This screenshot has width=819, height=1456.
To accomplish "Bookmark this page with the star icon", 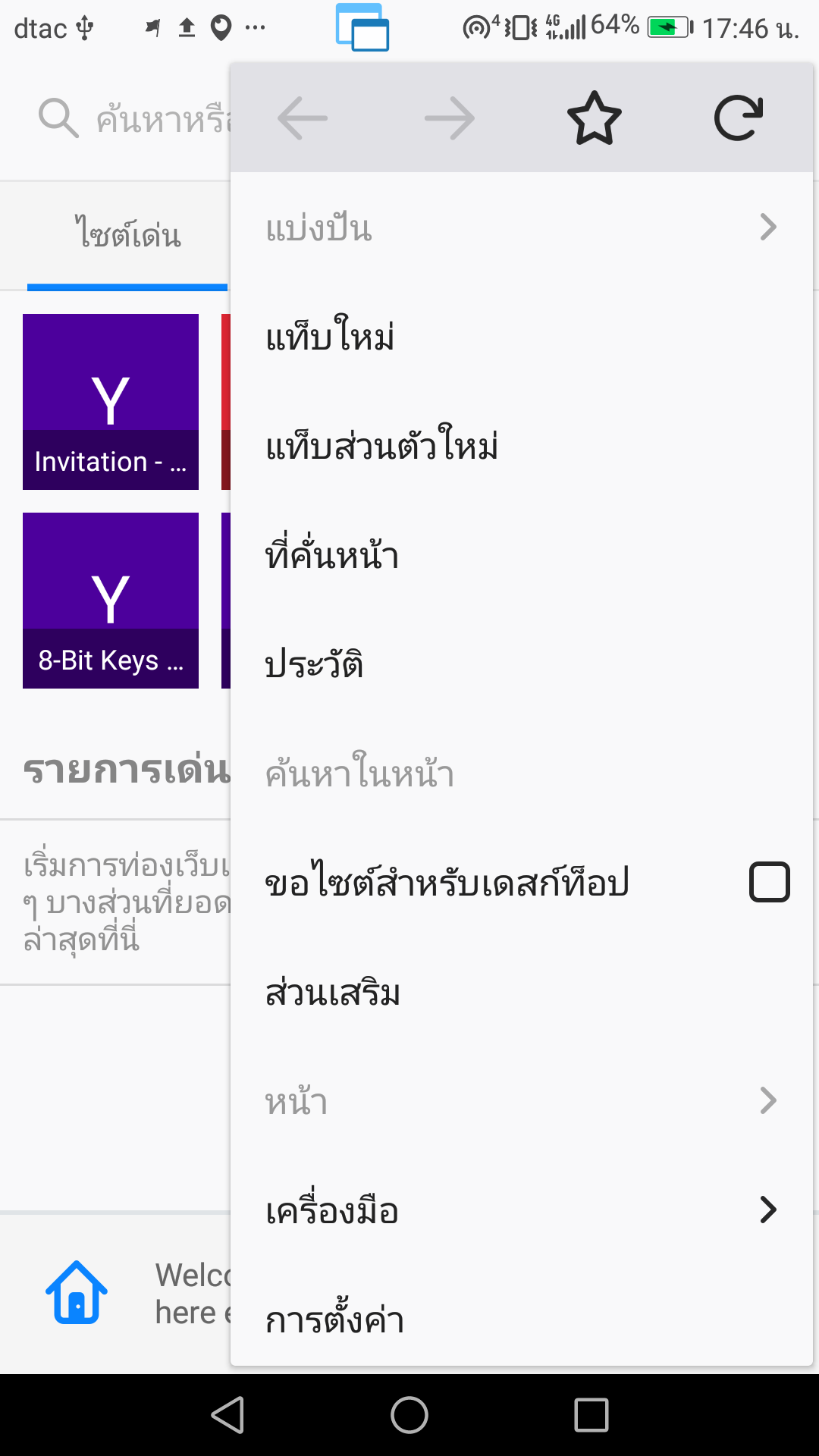I will [x=594, y=118].
